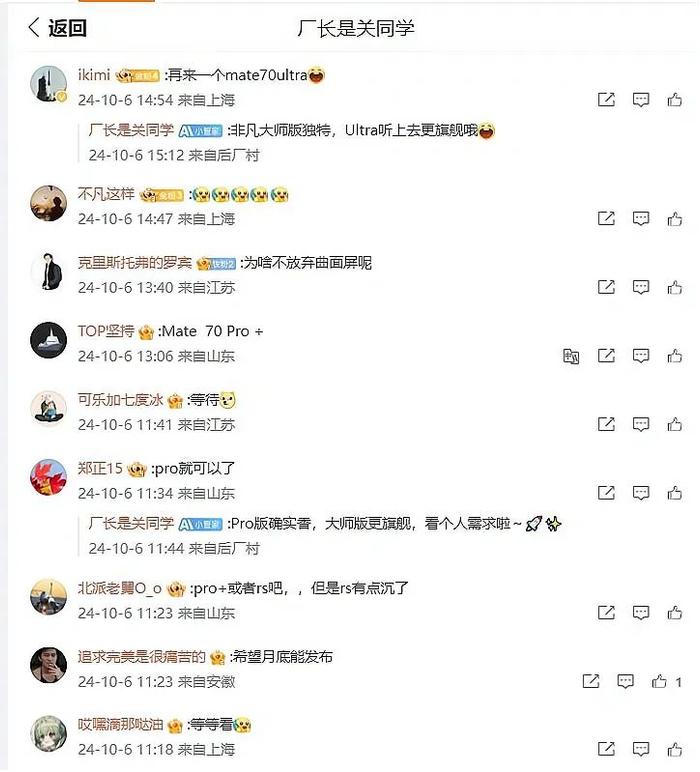The image size is (700, 772).
Task: Reply to 哎嘿滴那哒油's comment
Action: pyautogui.click(x=641, y=749)
